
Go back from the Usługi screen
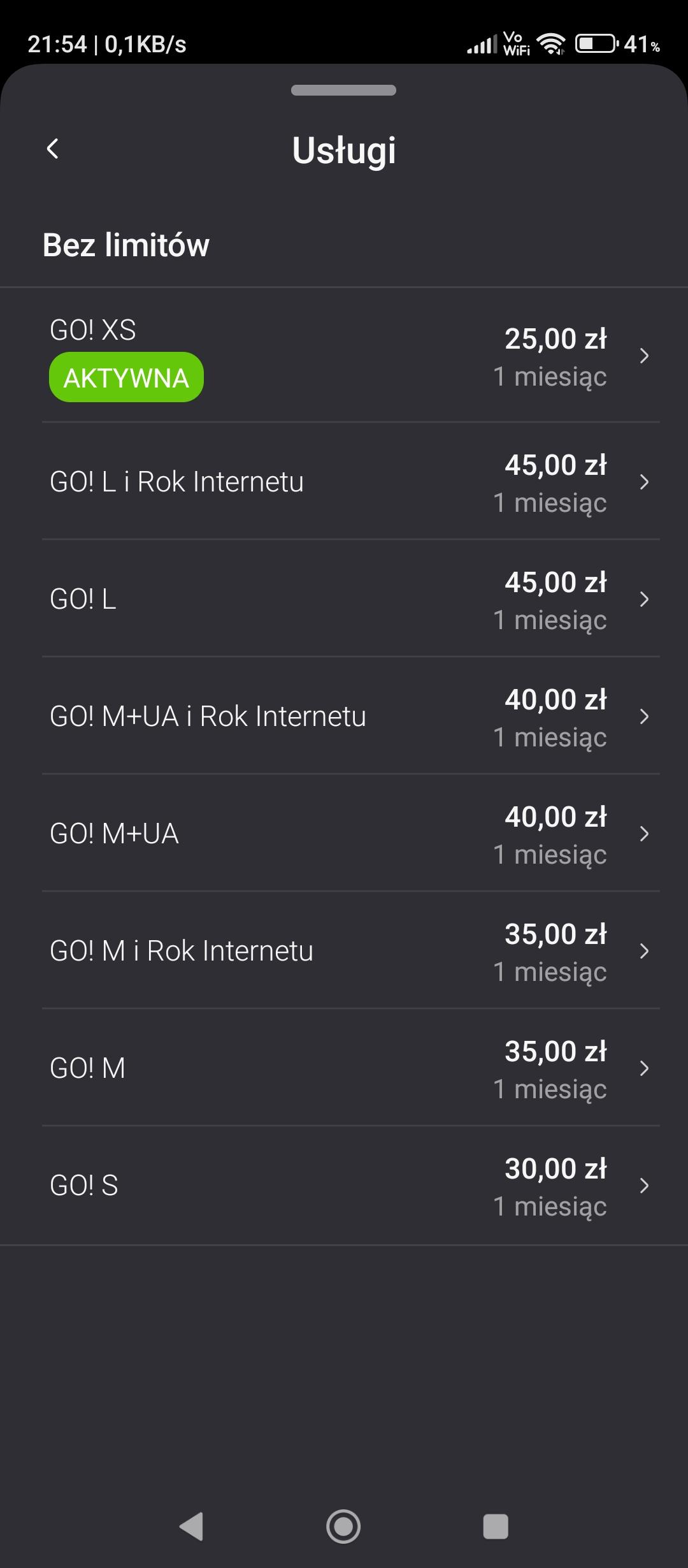click(53, 149)
